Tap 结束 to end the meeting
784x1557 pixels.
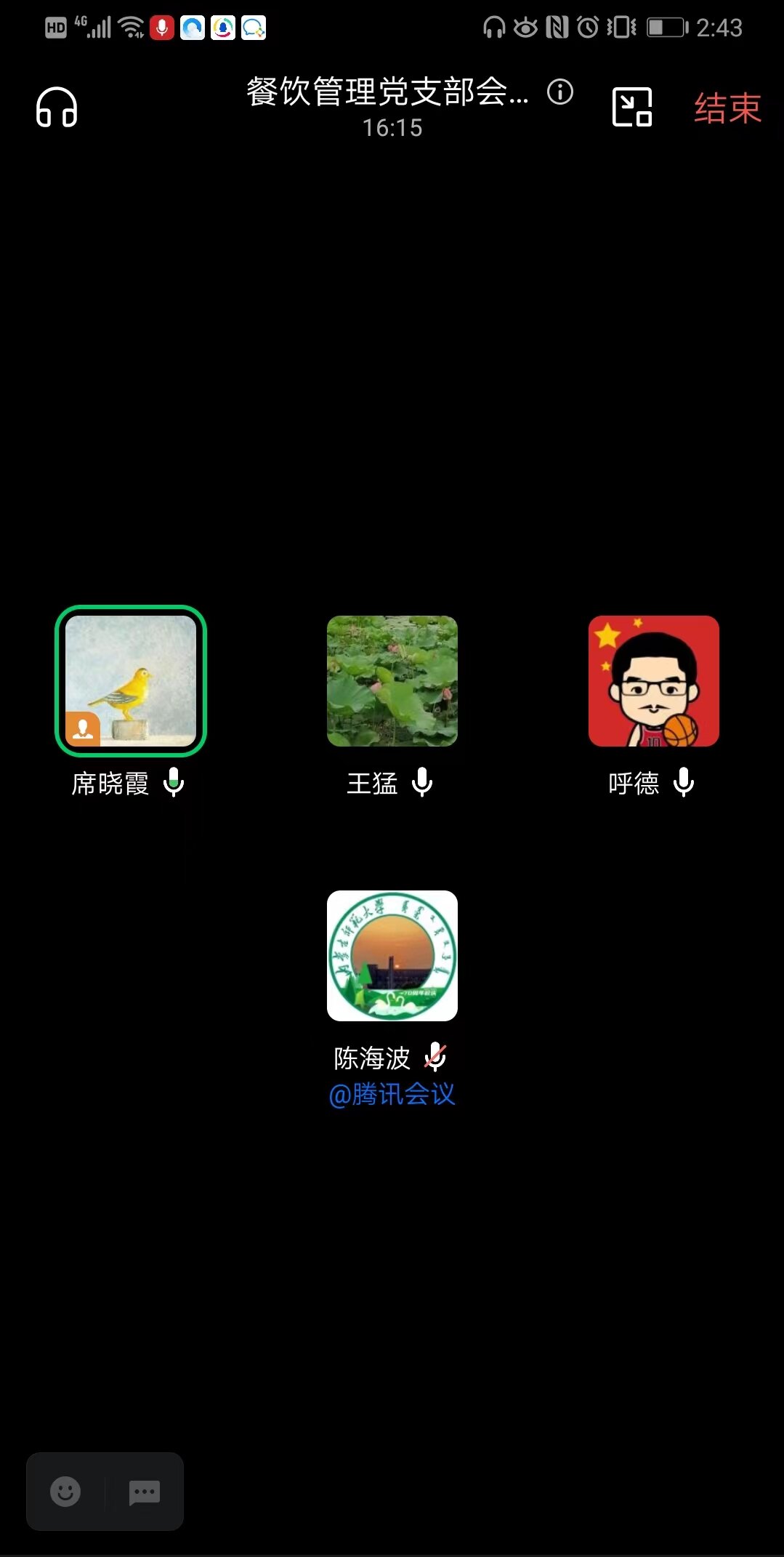click(727, 108)
